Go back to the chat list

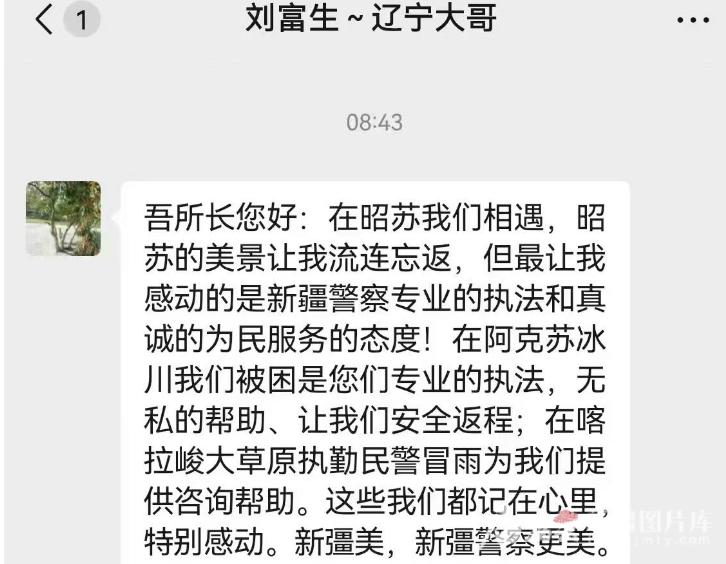(x=44, y=20)
